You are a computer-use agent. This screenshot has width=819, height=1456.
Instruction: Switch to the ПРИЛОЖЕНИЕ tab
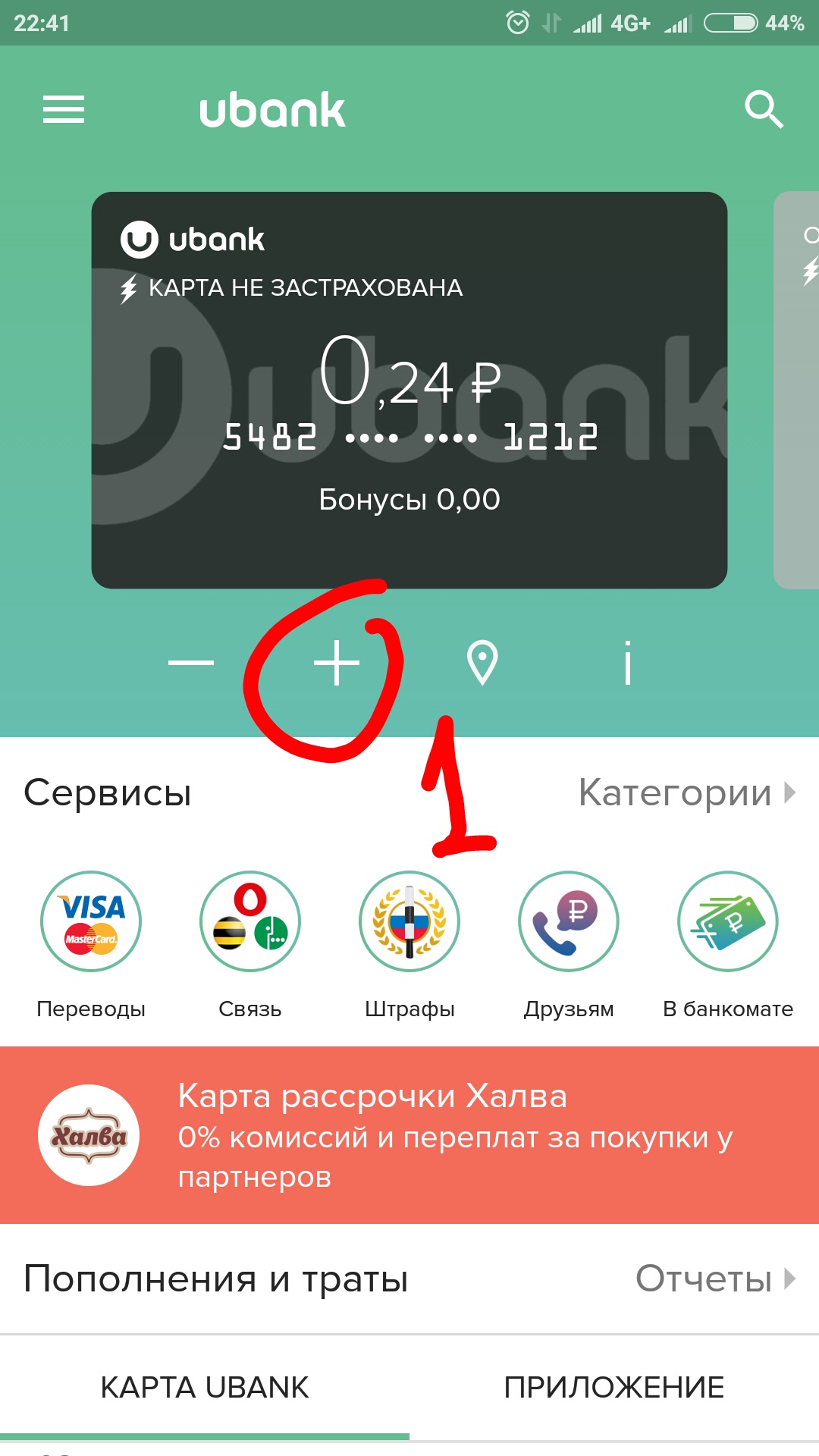(x=614, y=1388)
